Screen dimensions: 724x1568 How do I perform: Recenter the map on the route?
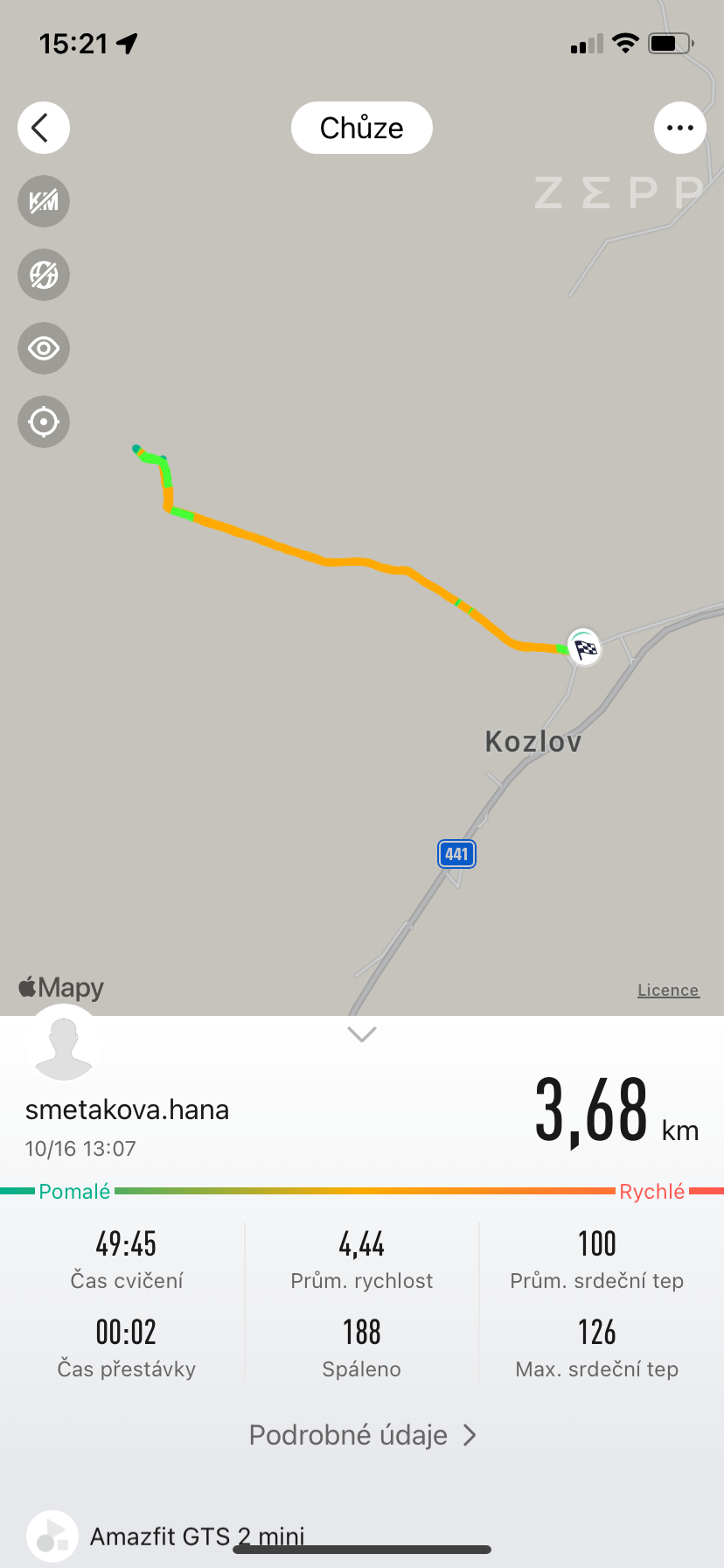tap(43, 422)
